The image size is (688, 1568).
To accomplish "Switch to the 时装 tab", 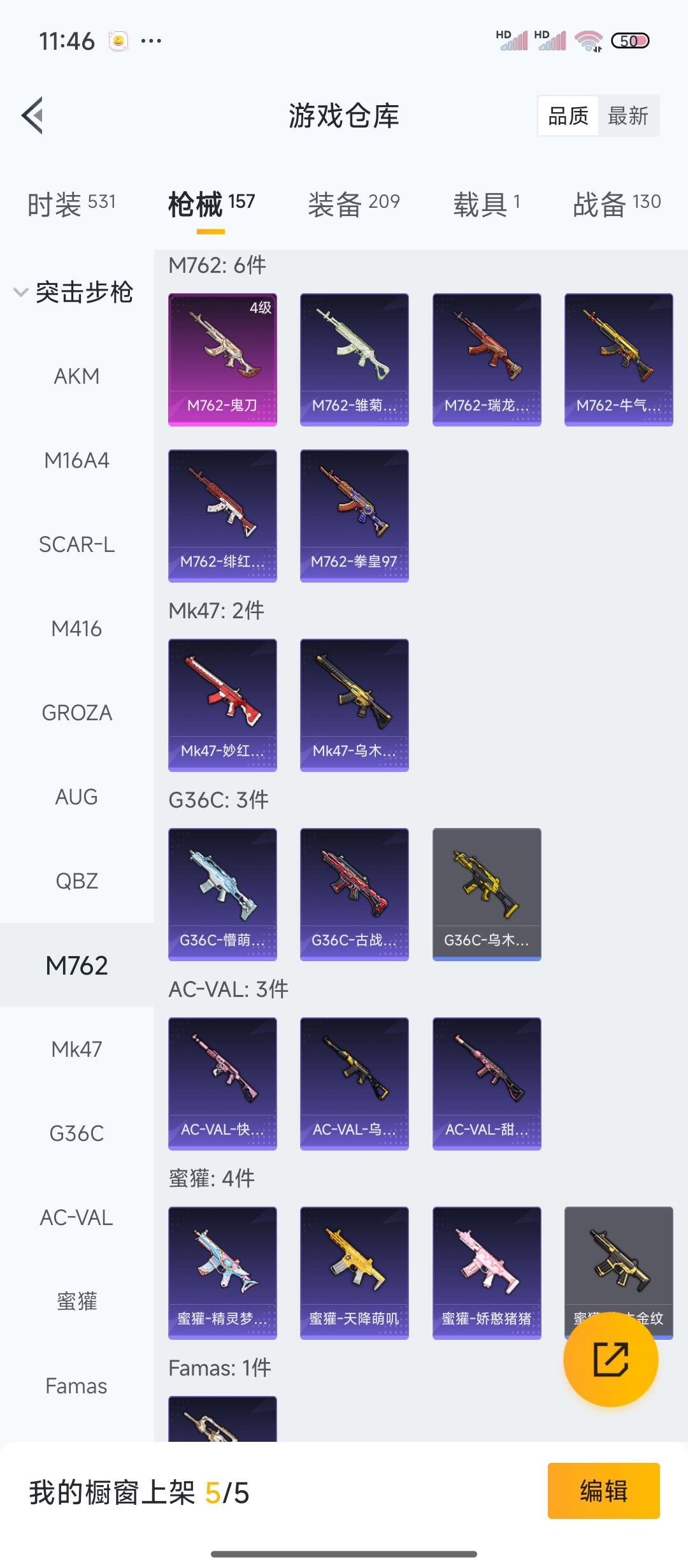I will 71,204.
